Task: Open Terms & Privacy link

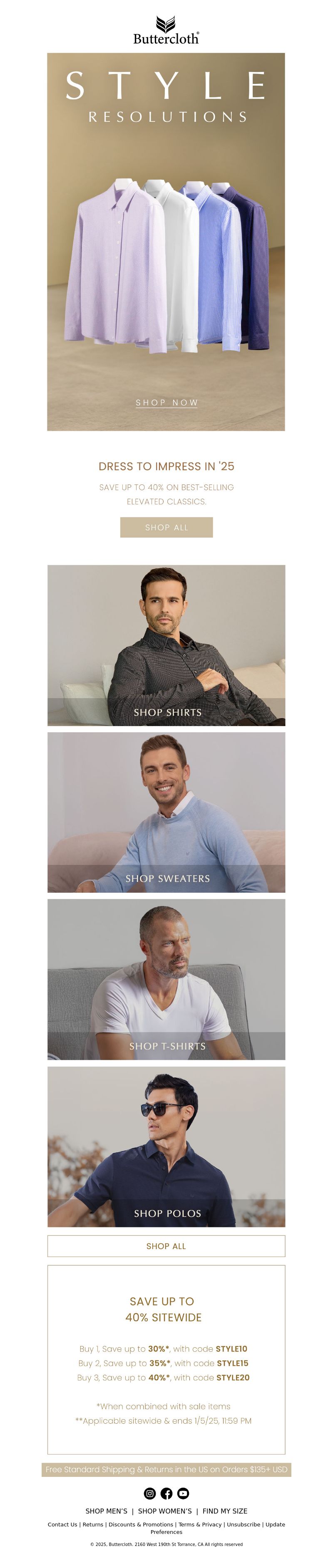Action: tap(200, 1524)
